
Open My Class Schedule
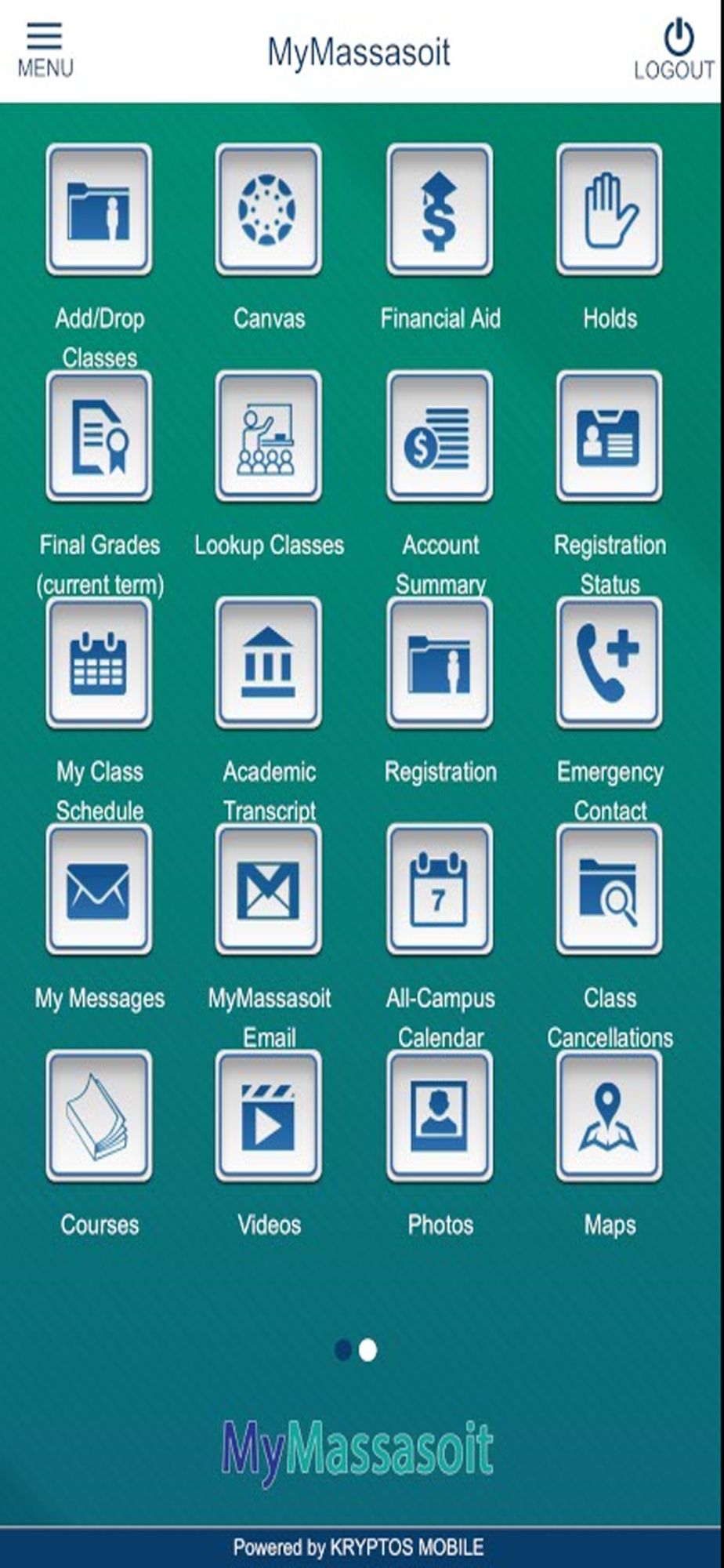[x=99, y=662]
